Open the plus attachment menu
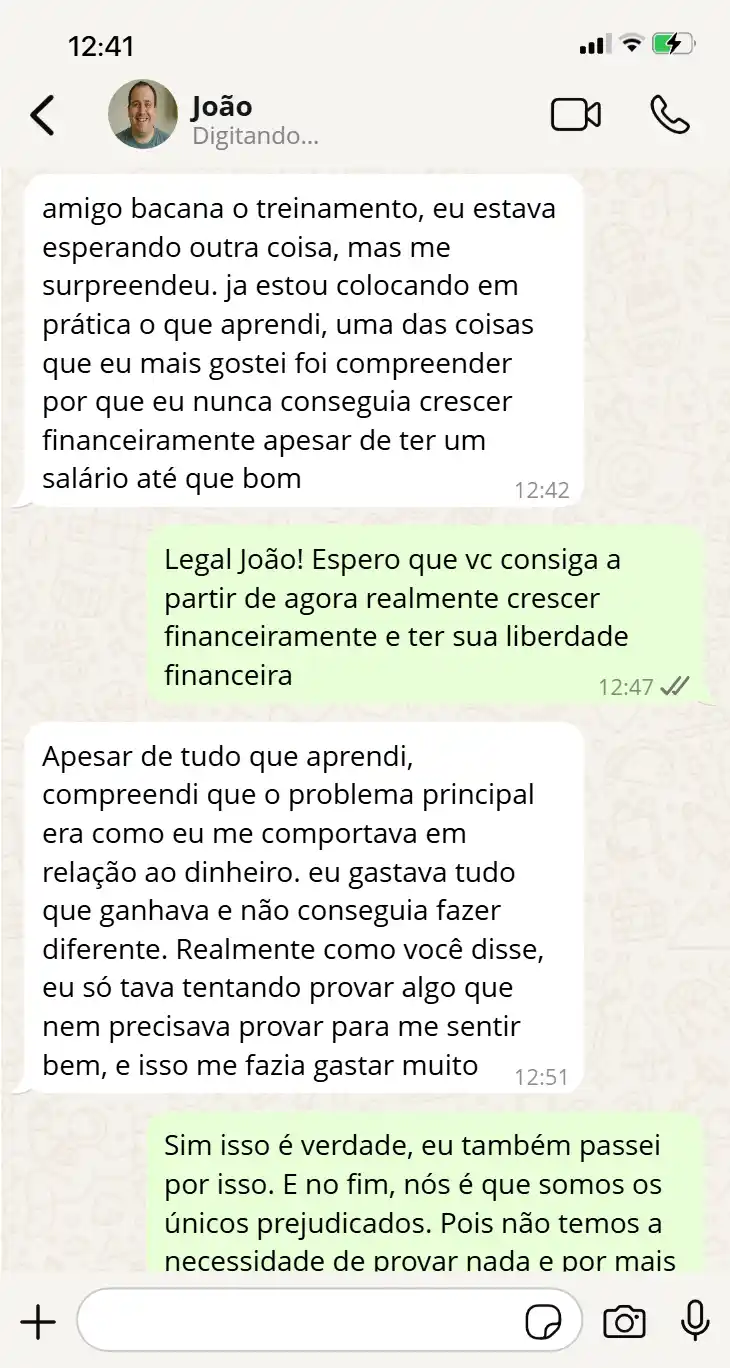The height and width of the screenshot is (1368, 730). (x=38, y=1322)
